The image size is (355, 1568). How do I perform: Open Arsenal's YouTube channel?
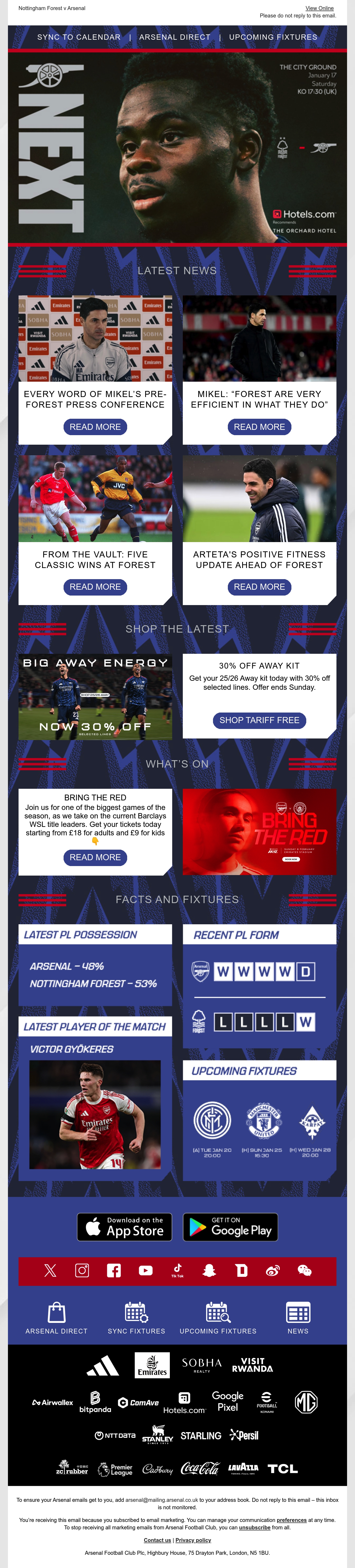coord(145,1270)
